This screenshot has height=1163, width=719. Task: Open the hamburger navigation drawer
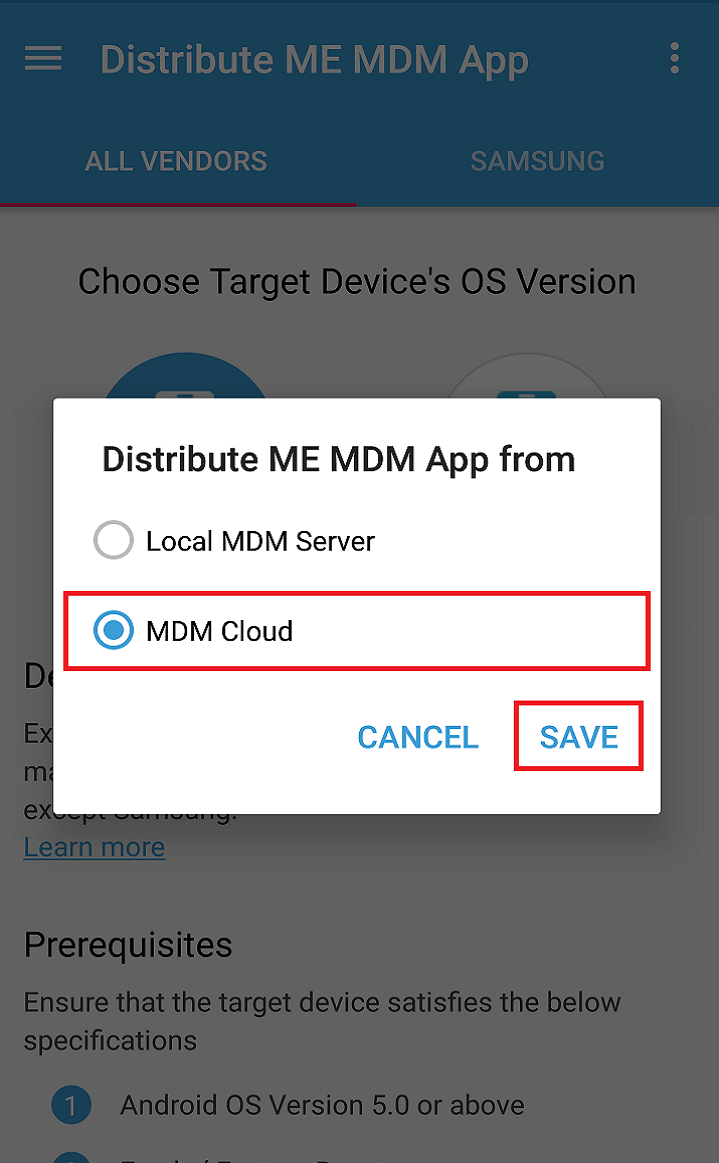click(43, 59)
